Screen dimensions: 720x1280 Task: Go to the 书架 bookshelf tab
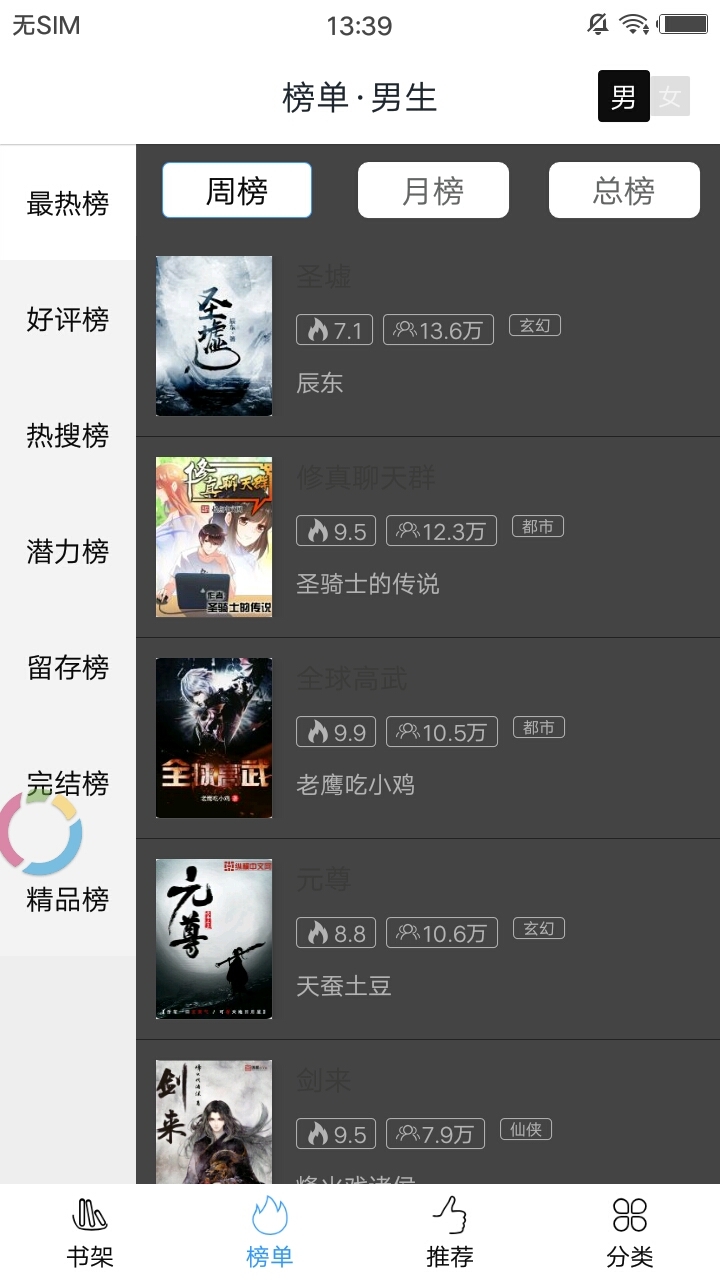[90, 1233]
